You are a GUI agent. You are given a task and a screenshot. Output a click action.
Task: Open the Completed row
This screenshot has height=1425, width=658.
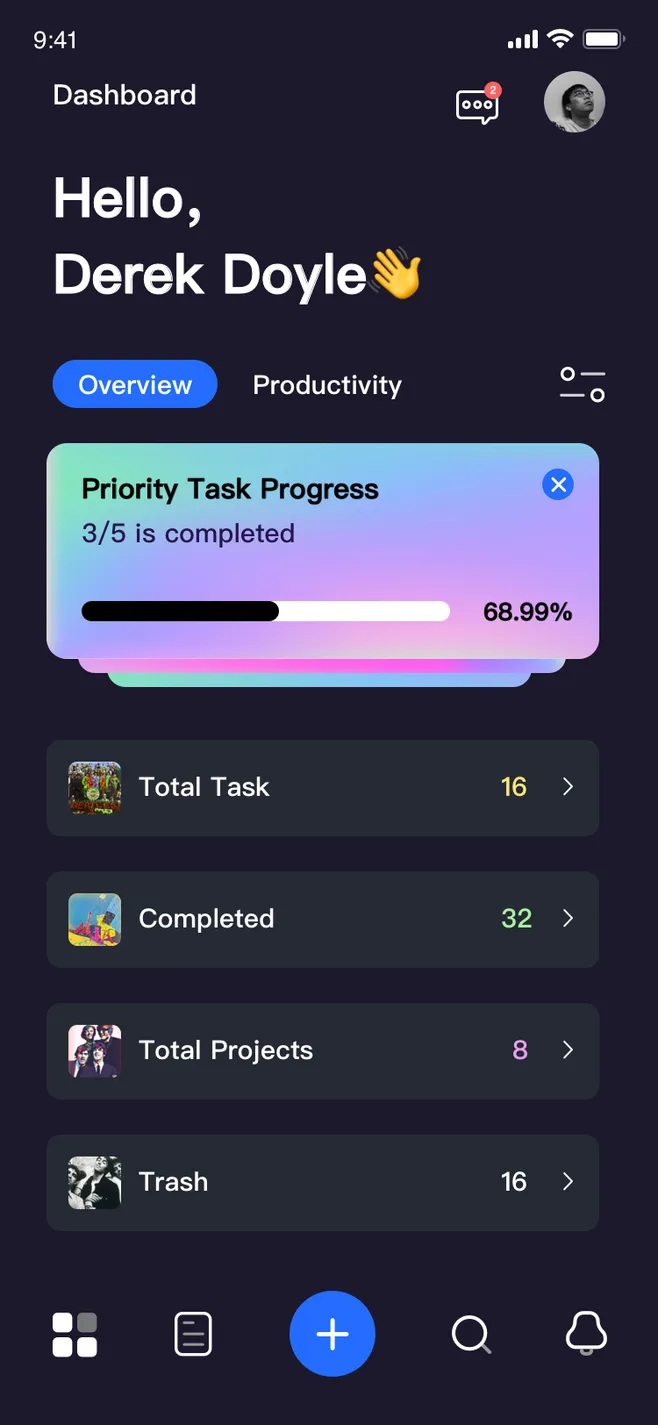(x=322, y=919)
